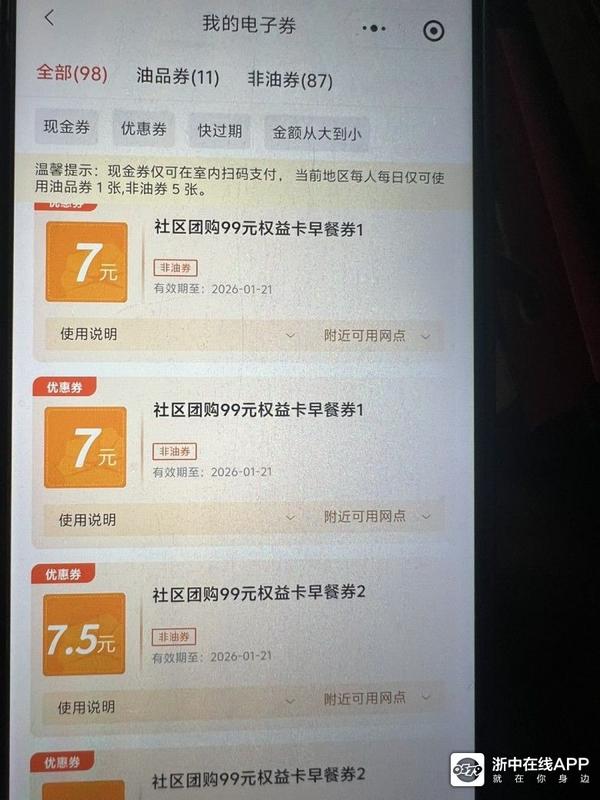The height and width of the screenshot is (800, 600).
Task: Sort by 金额从大到小
Action: click(x=320, y=132)
